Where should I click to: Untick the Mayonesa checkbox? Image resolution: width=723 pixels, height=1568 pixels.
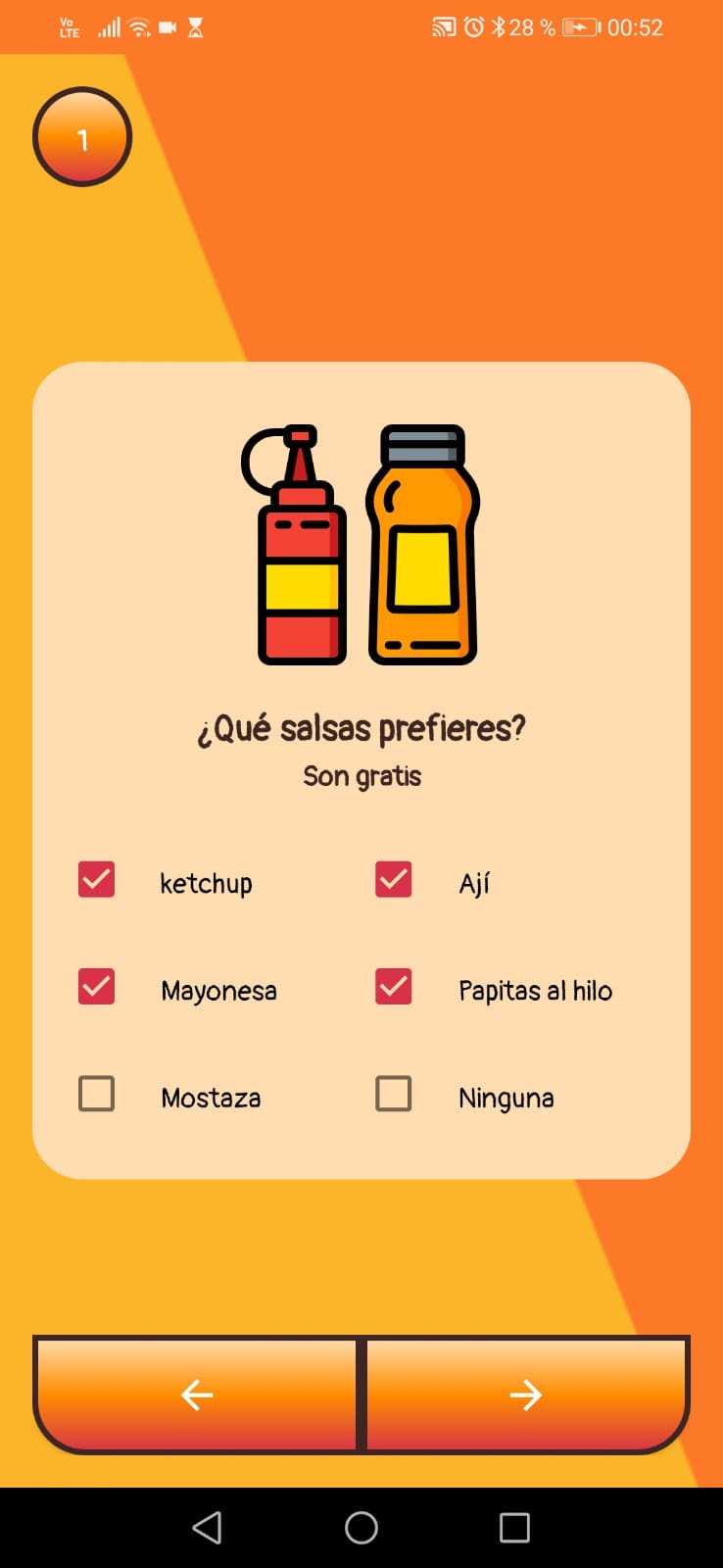(96, 987)
